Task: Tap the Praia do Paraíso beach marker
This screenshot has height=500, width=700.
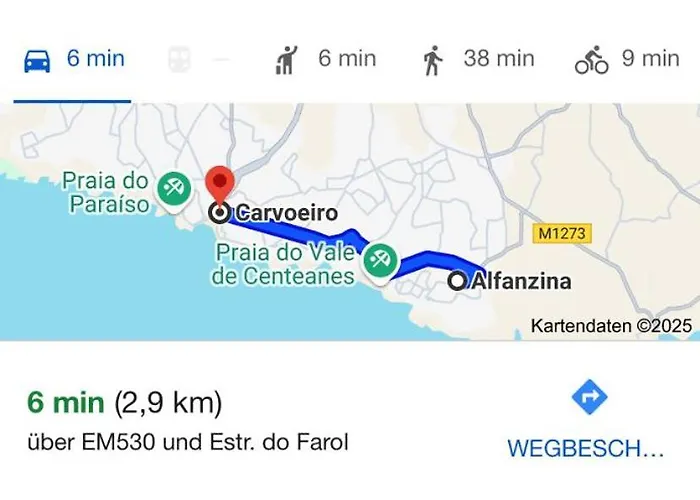Action: point(175,188)
